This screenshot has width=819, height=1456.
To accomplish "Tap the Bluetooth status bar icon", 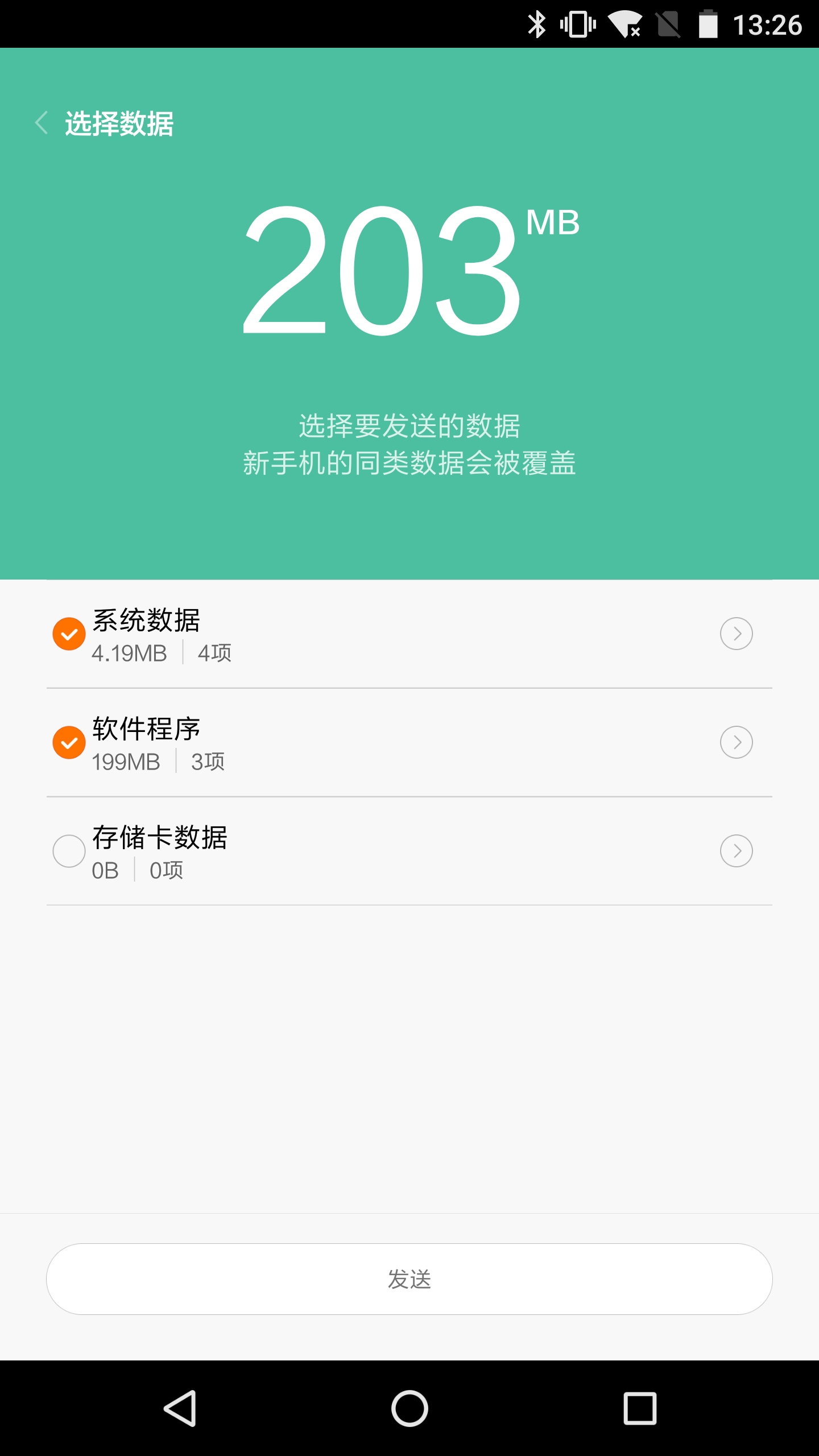I will [x=537, y=24].
